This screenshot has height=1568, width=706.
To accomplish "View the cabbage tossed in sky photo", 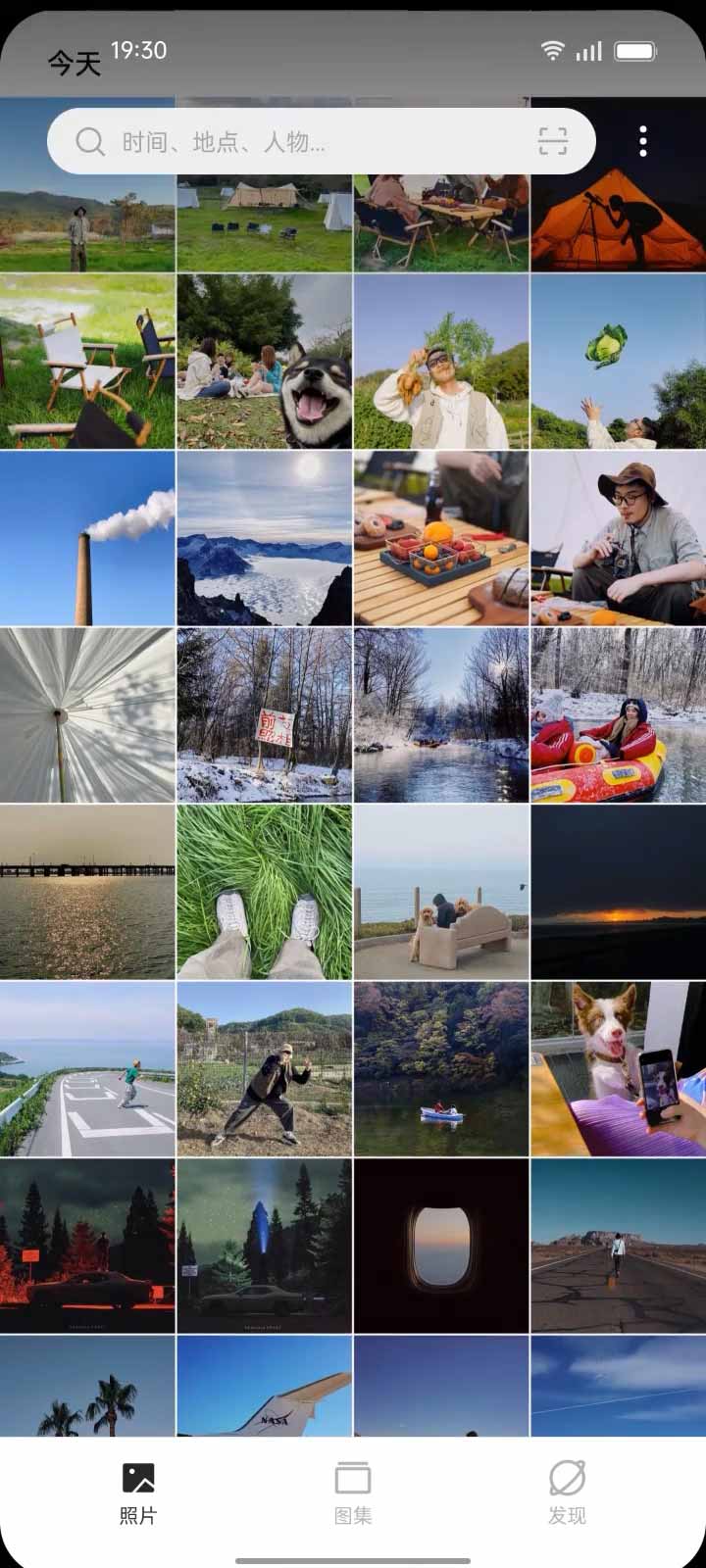I will [618, 362].
